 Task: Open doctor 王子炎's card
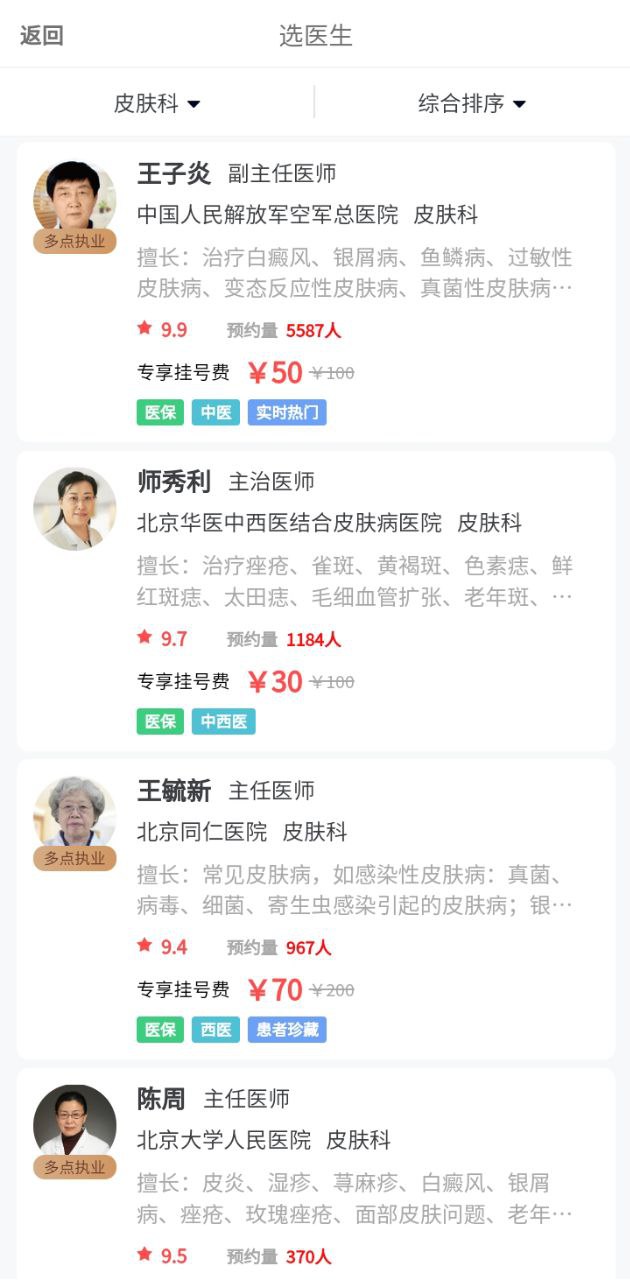315,292
